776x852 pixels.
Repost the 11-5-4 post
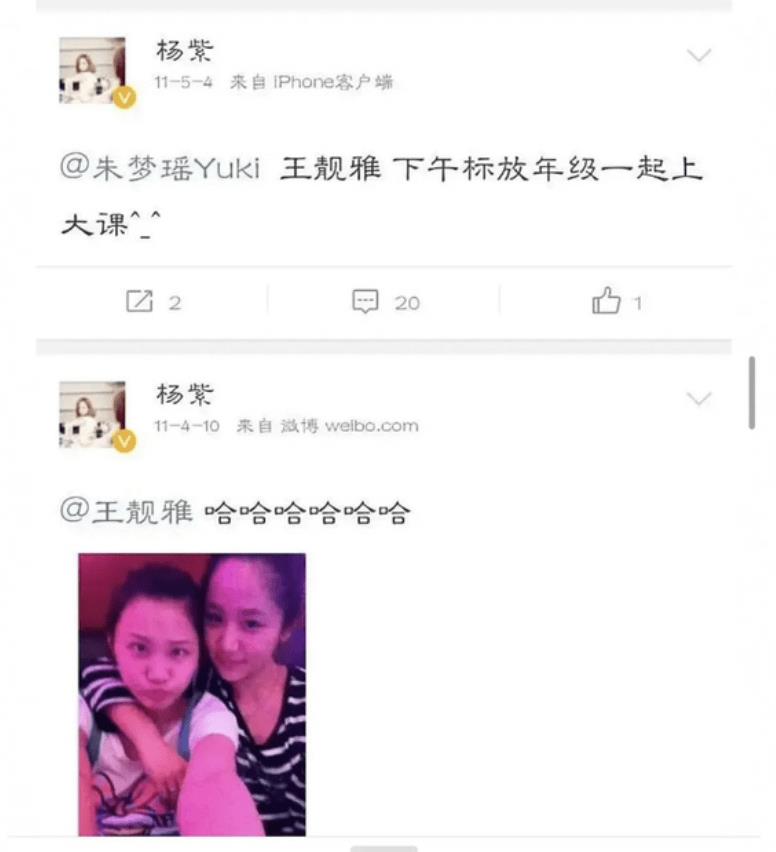tap(152, 301)
